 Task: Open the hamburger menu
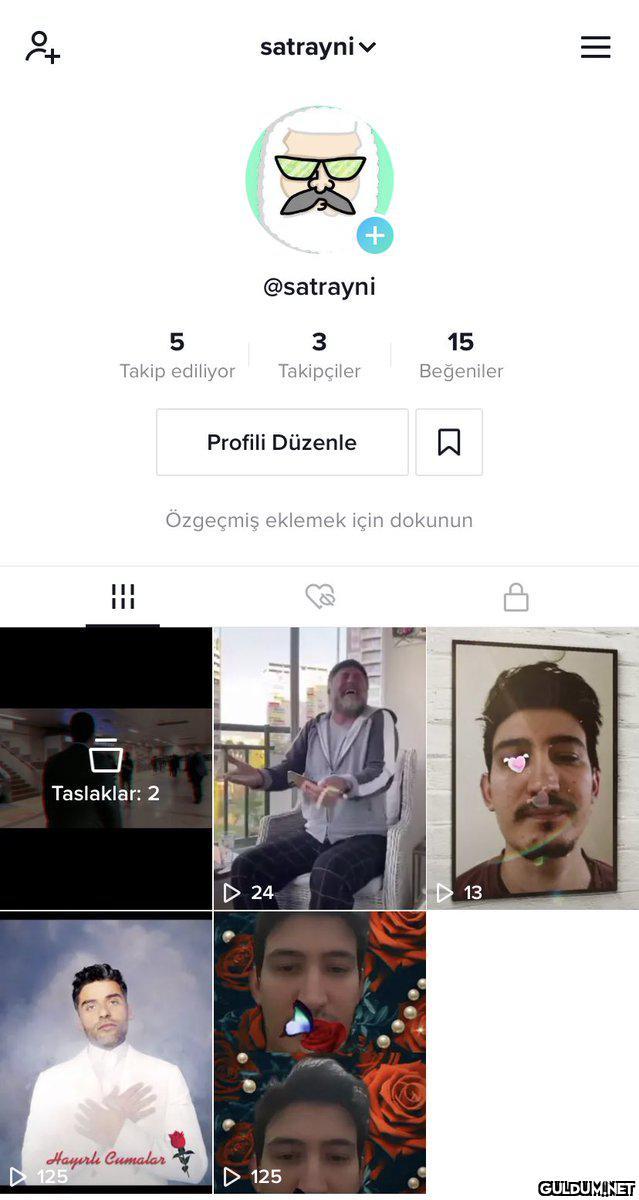595,47
